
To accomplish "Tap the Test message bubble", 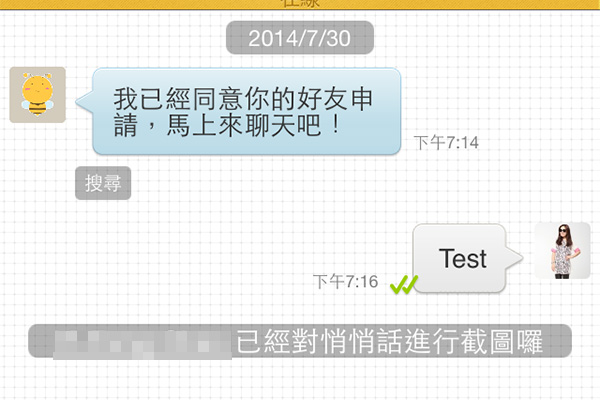I will click(462, 258).
